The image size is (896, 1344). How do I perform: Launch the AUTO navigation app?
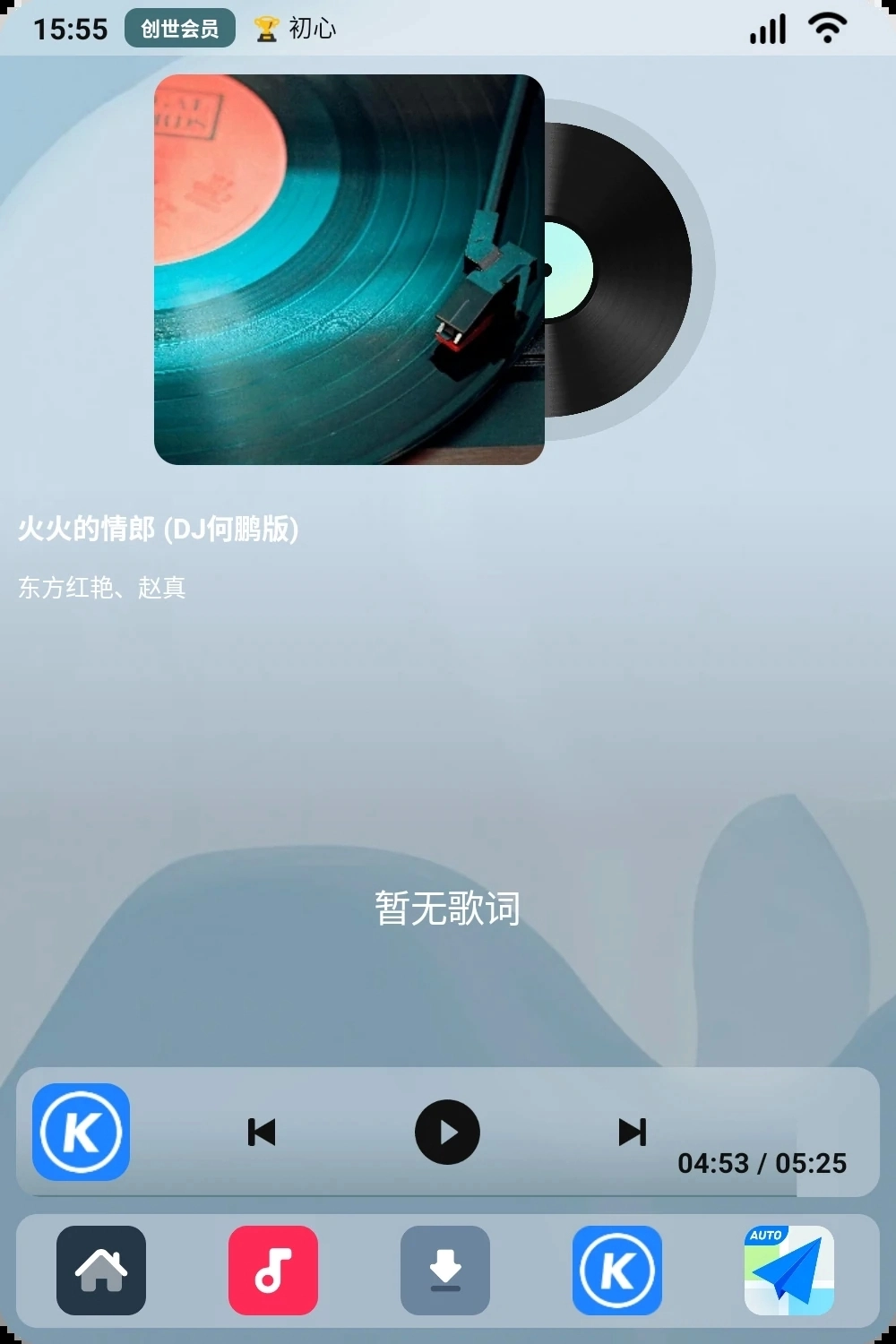[x=788, y=1271]
